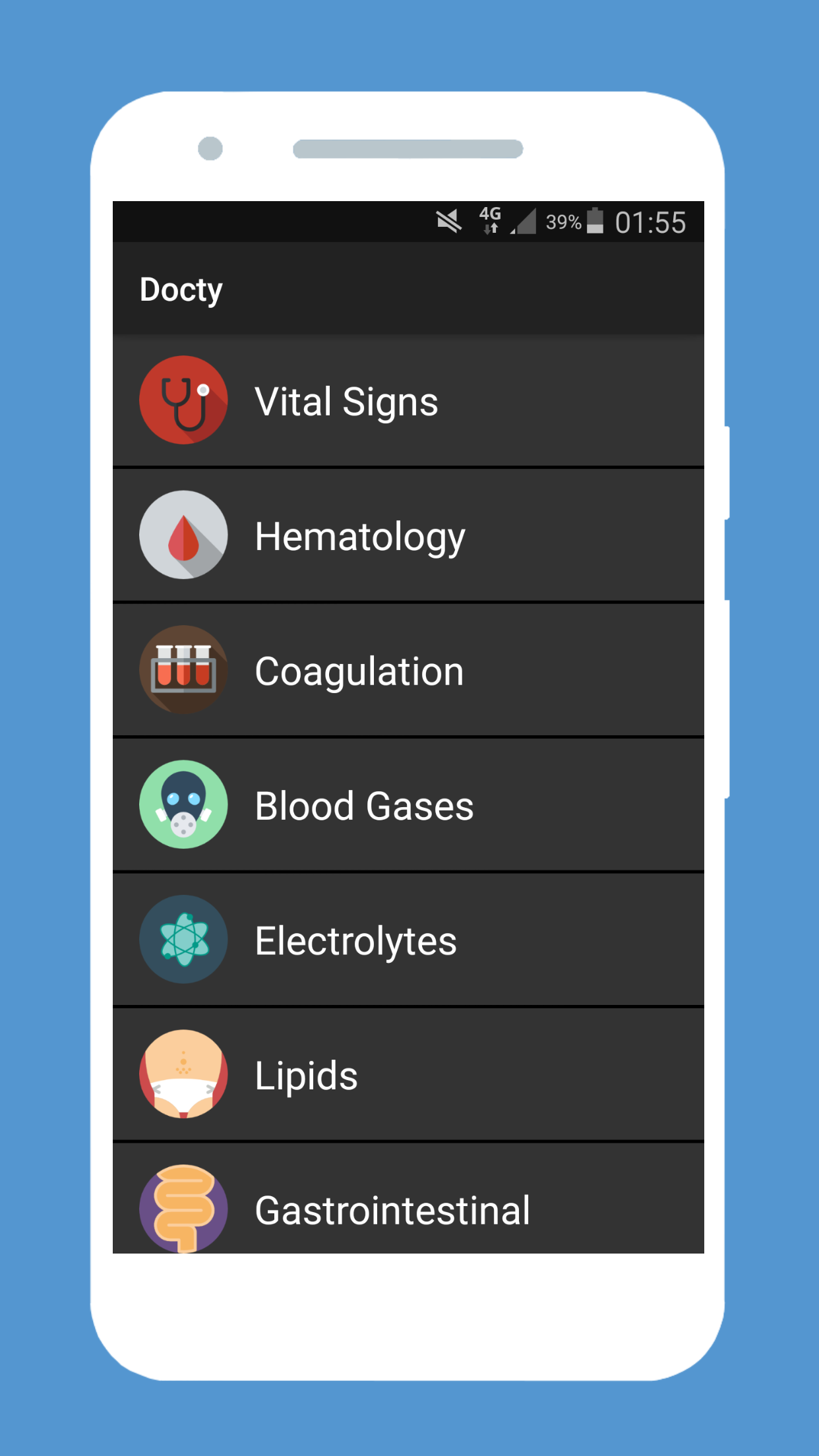Open the Lipids section
The image size is (819, 1456).
[x=409, y=1075]
